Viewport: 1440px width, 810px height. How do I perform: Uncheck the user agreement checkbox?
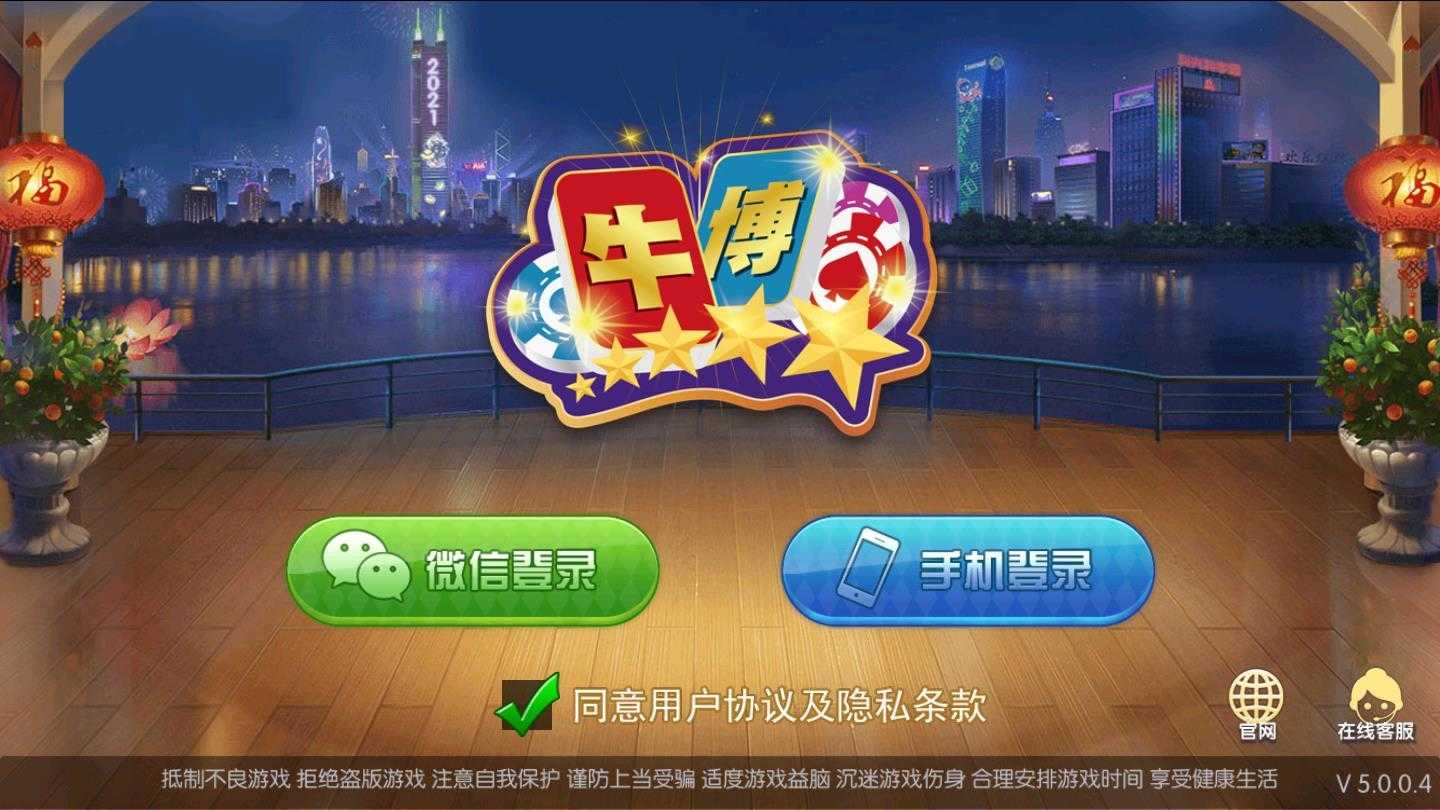[x=527, y=704]
